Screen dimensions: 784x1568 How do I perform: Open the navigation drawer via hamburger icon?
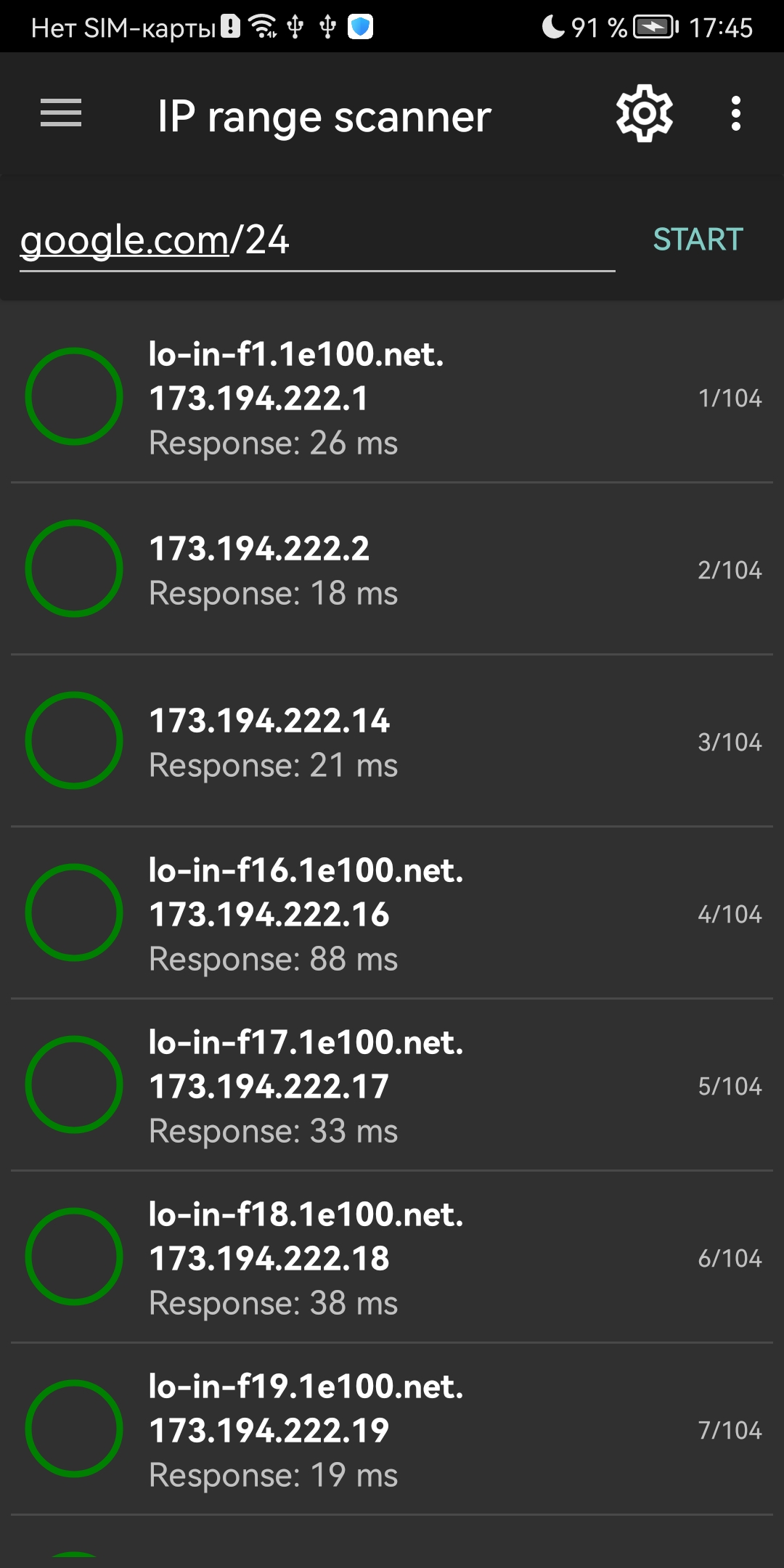[61, 114]
